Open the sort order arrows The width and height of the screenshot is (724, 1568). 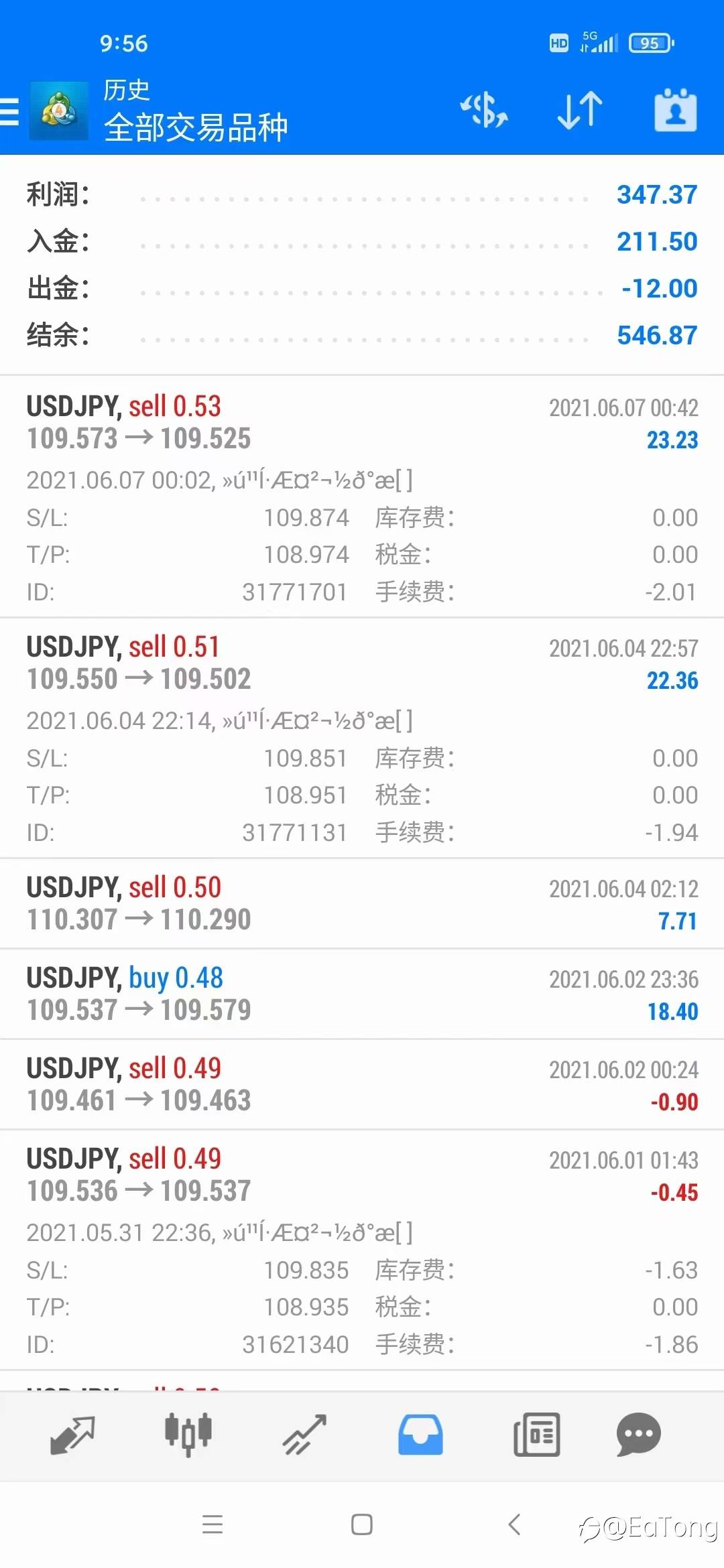tap(580, 110)
